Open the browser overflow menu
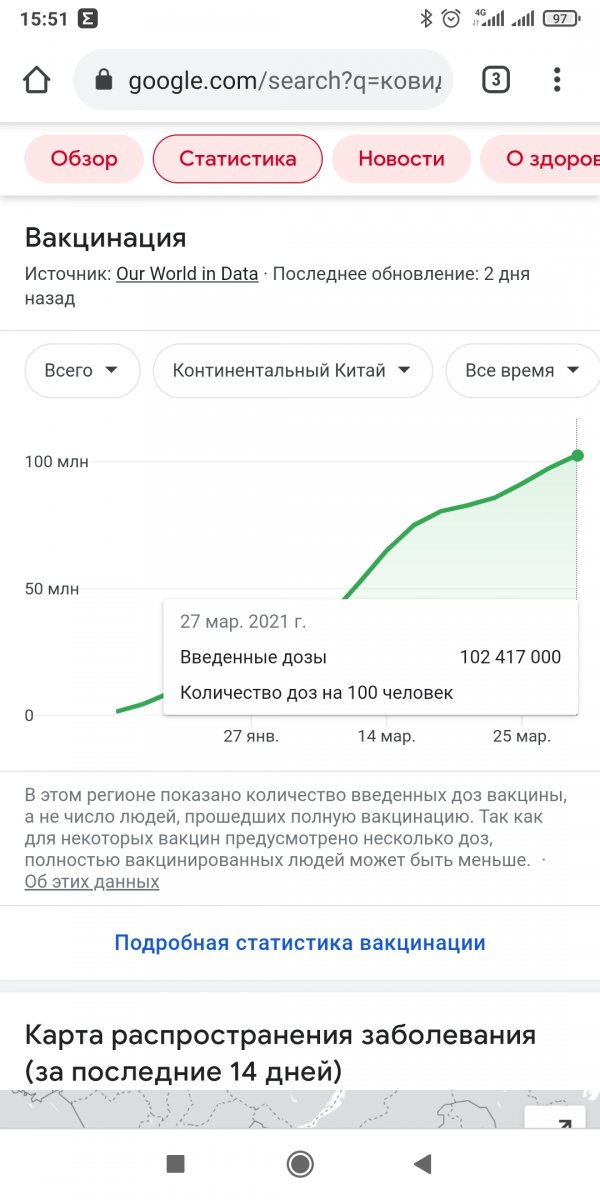Viewport: 600px width, 1200px height. 557,80
